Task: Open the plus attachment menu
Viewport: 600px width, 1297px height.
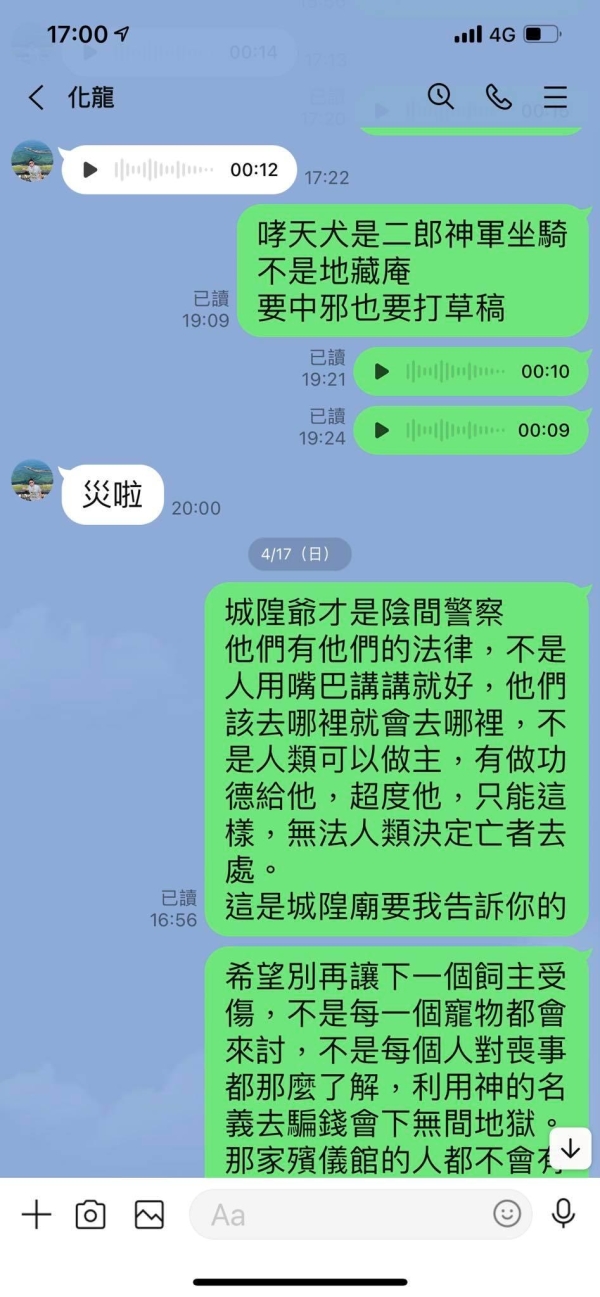Action: (36, 1214)
